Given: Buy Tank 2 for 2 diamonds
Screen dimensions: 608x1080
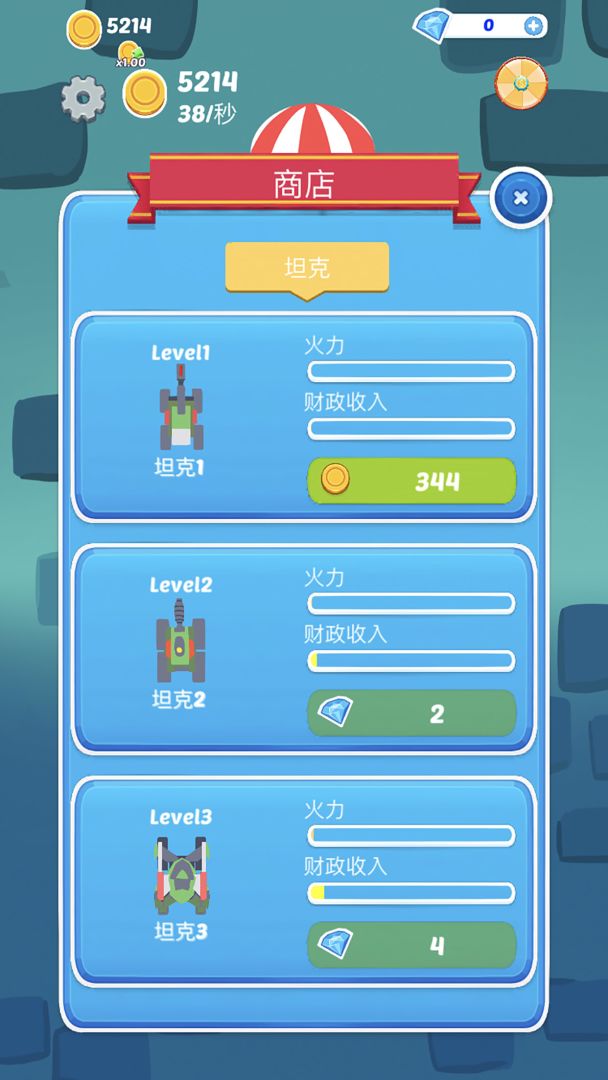Looking at the screenshot, I should (411, 713).
